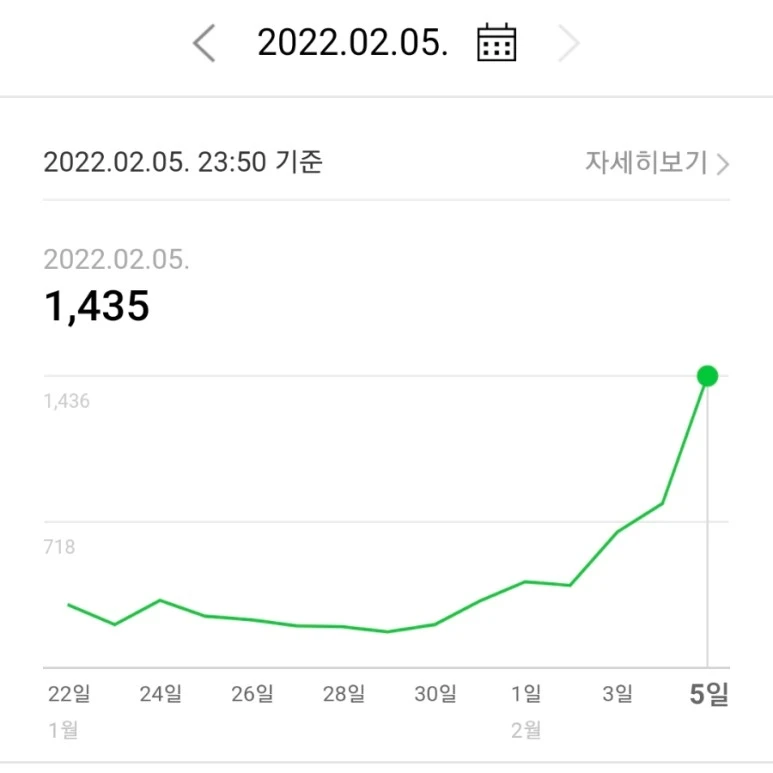
Task: Open 자세히보기 detailed view
Action: pyautogui.click(x=656, y=163)
